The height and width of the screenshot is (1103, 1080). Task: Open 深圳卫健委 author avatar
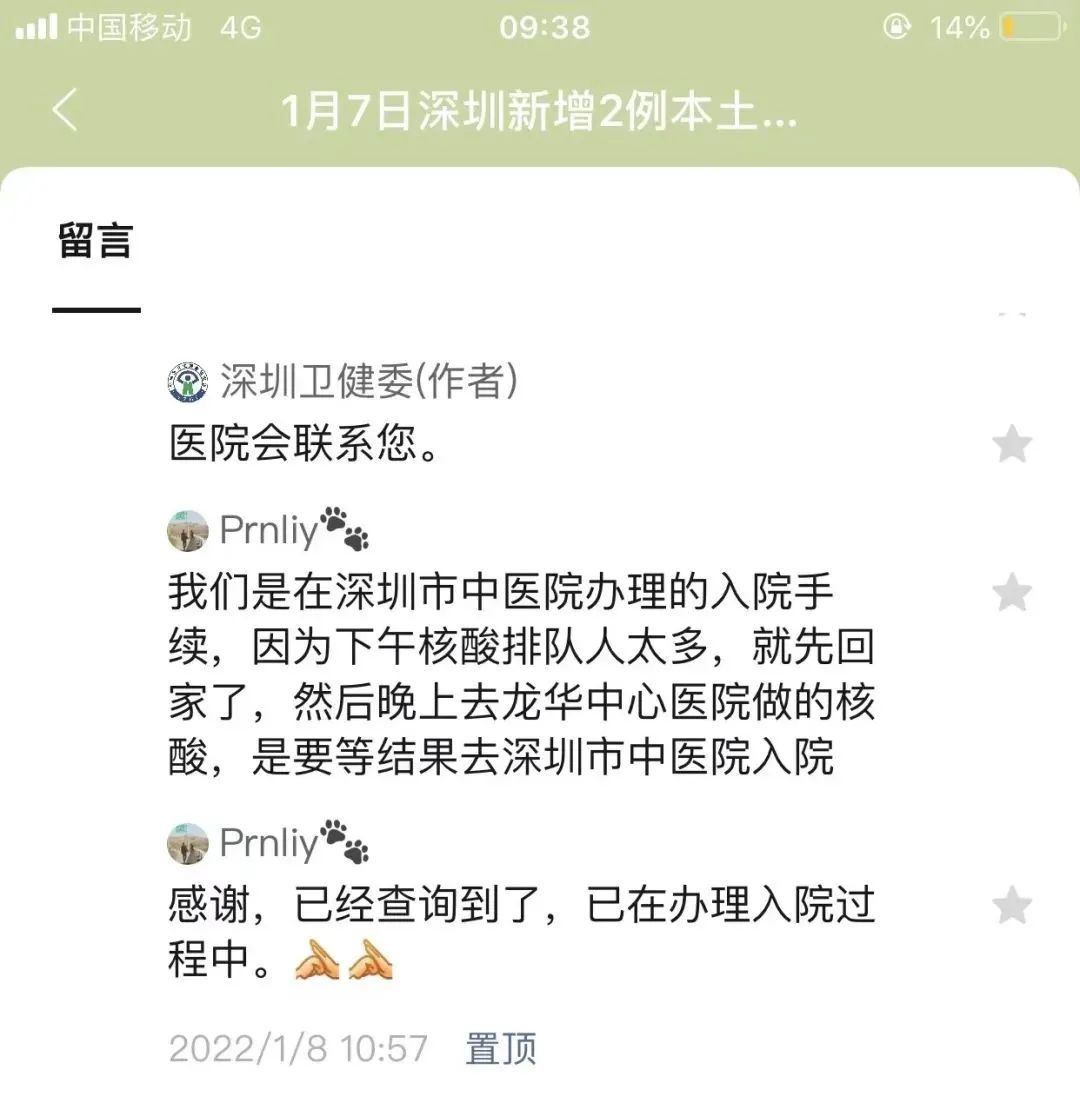pyautogui.click(x=188, y=381)
